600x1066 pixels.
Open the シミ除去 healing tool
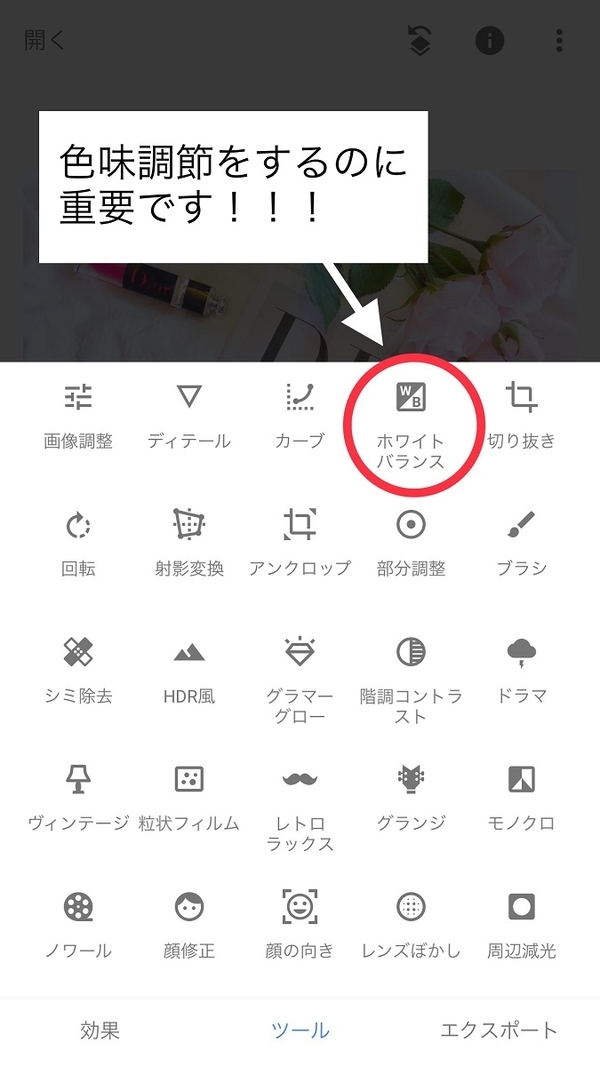[x=78, y=668]
